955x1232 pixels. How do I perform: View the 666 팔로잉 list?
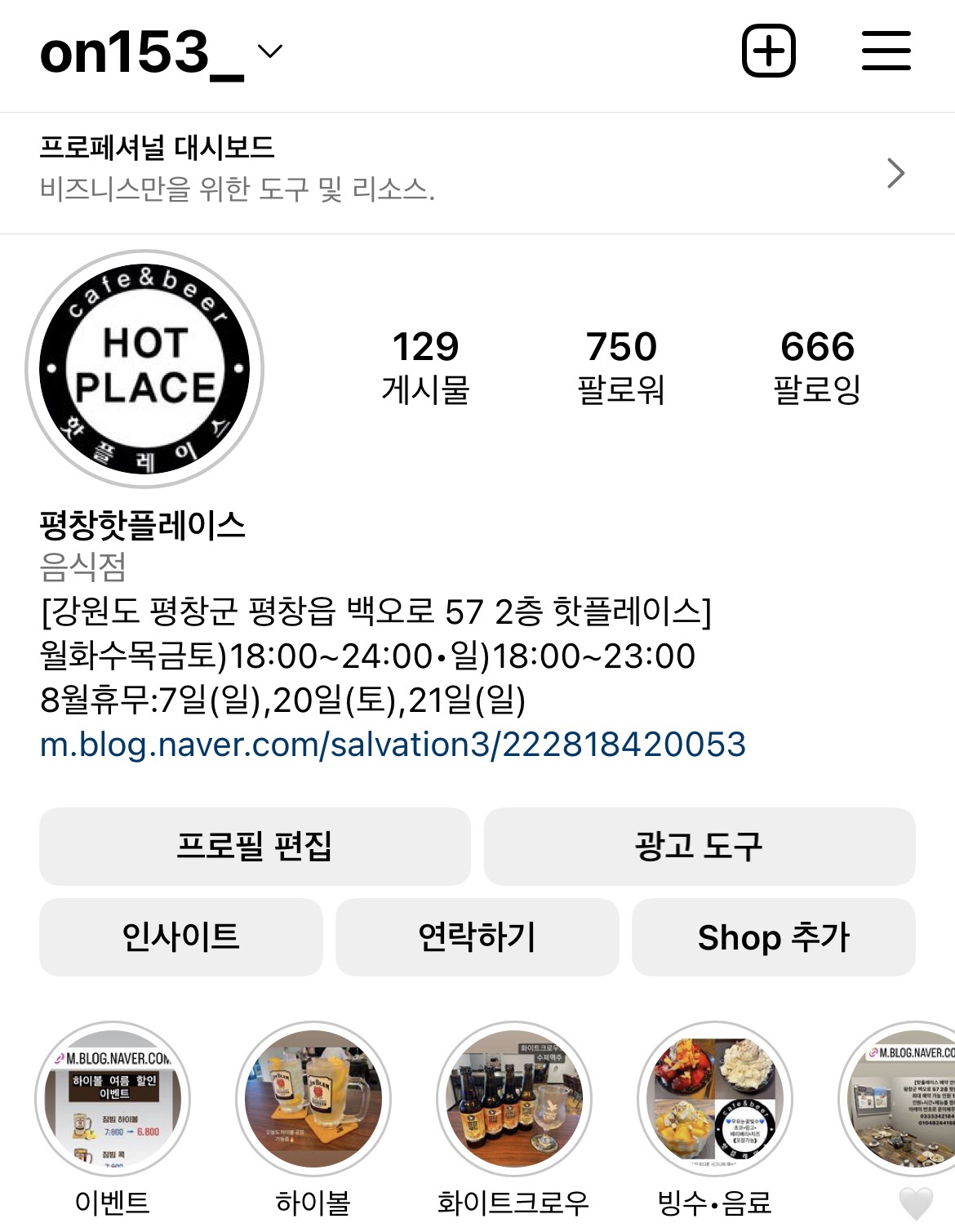(817, 367)
